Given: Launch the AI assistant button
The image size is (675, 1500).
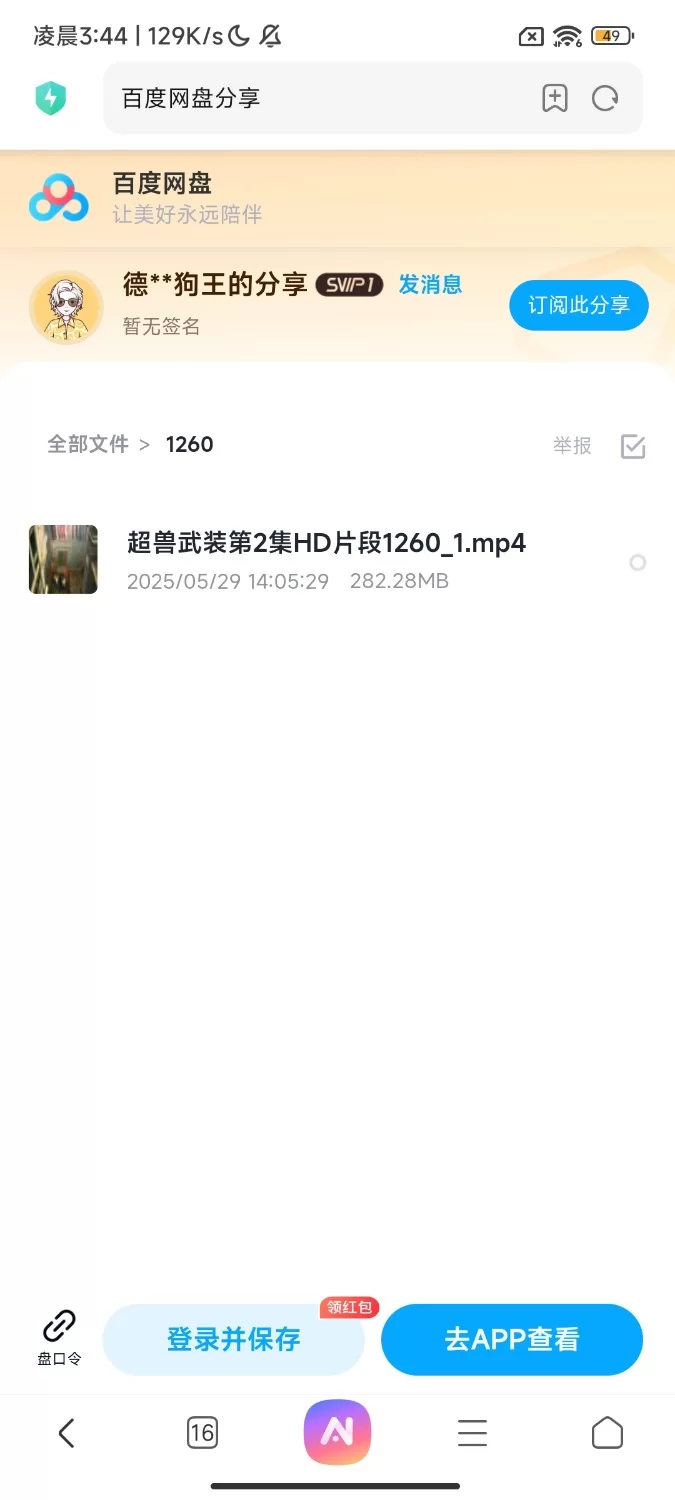Looking at the screenshot, I should (337, 1433).
